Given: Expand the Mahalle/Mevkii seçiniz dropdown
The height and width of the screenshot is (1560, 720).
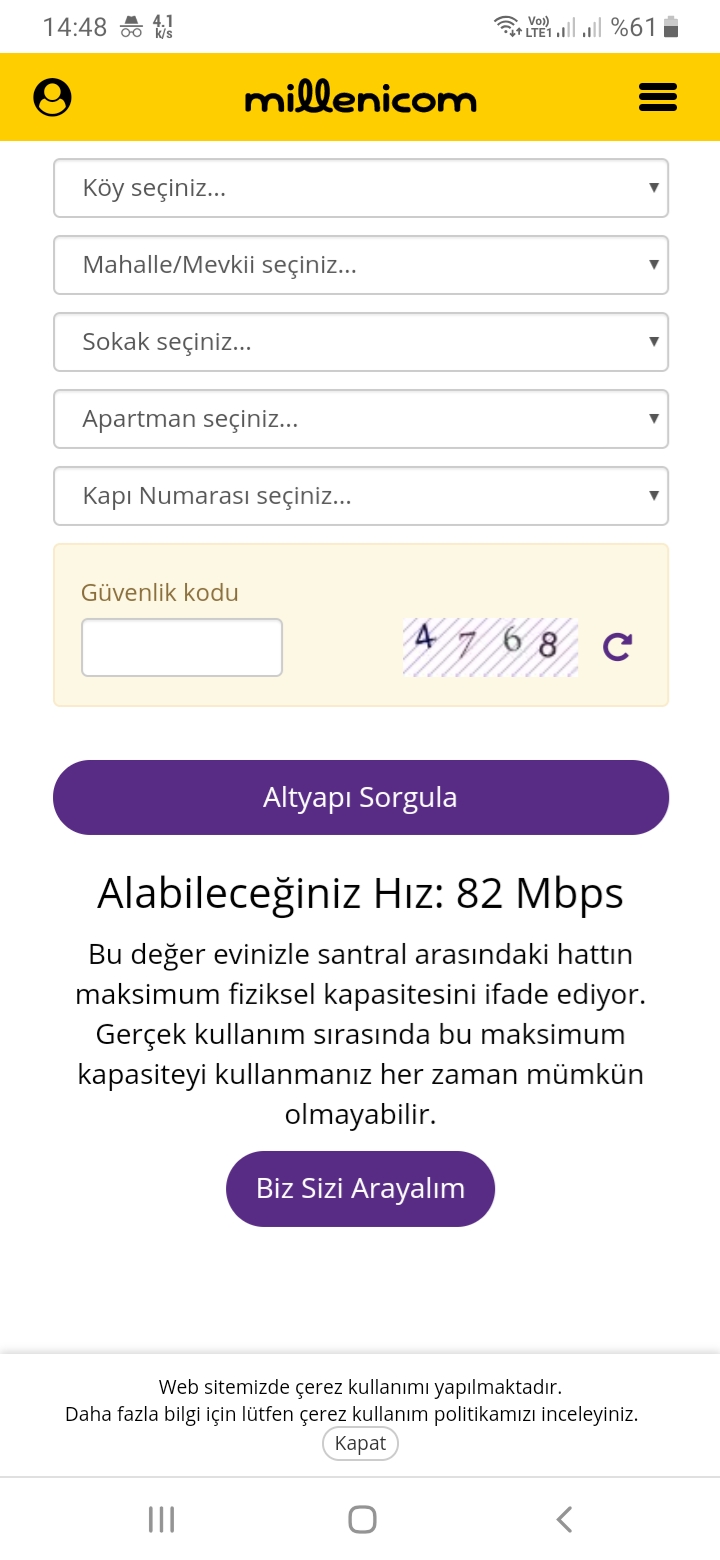Looking at the screenshot, I should (x=360, y=265).
